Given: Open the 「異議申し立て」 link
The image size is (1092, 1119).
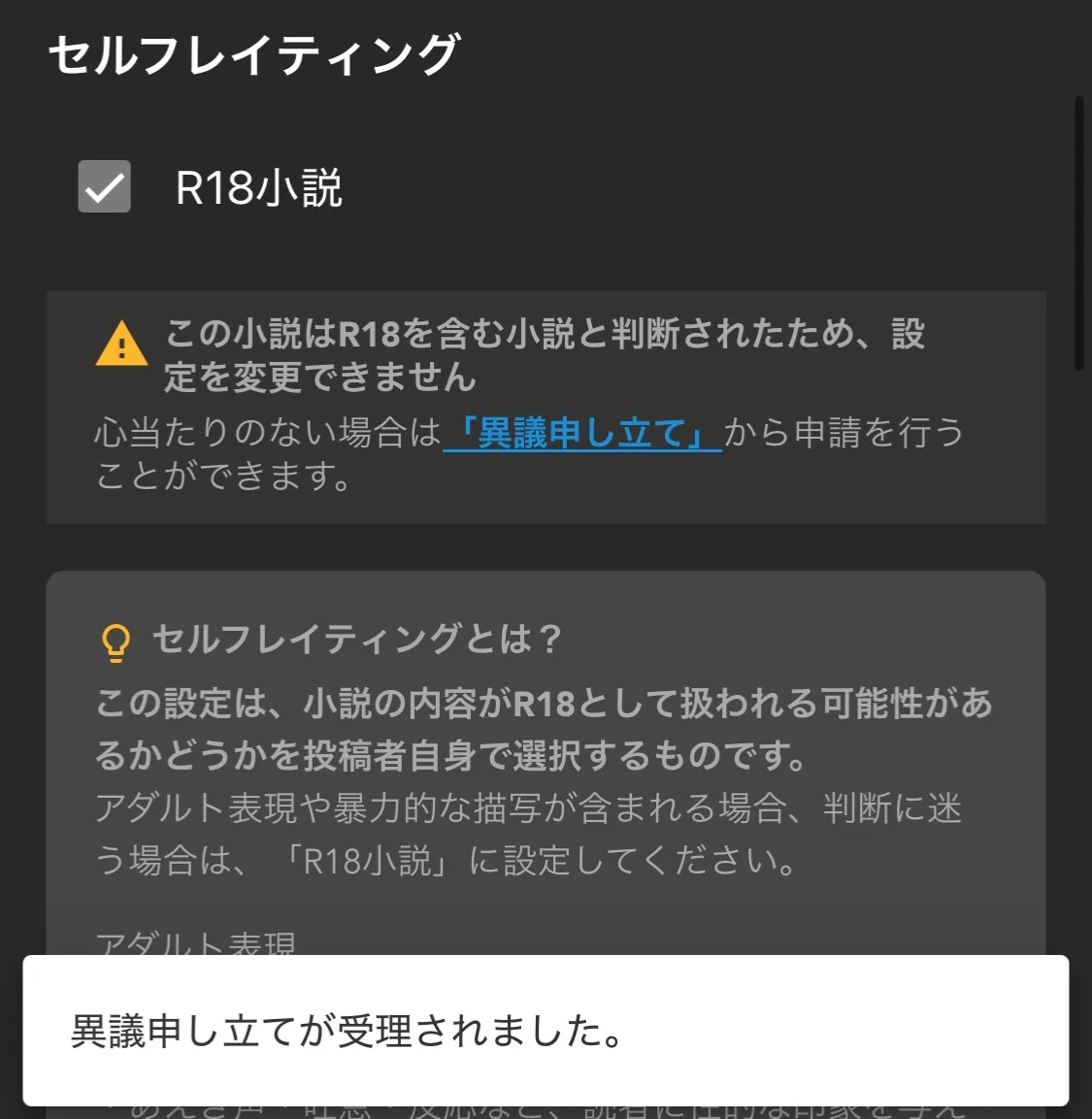Looking at the screenshot, I should [x=582, y=433].
